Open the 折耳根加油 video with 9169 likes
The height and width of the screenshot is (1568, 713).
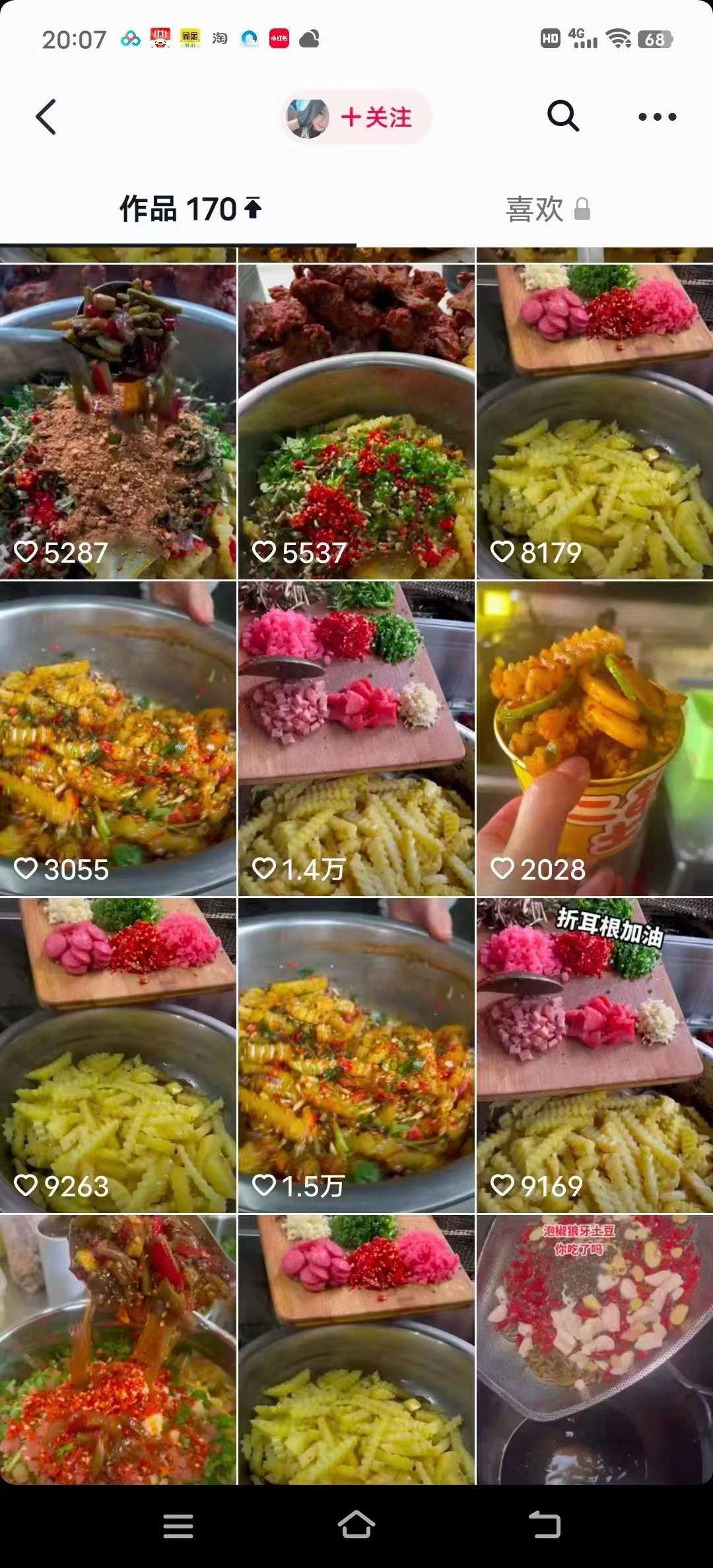tap(595, 1056)
